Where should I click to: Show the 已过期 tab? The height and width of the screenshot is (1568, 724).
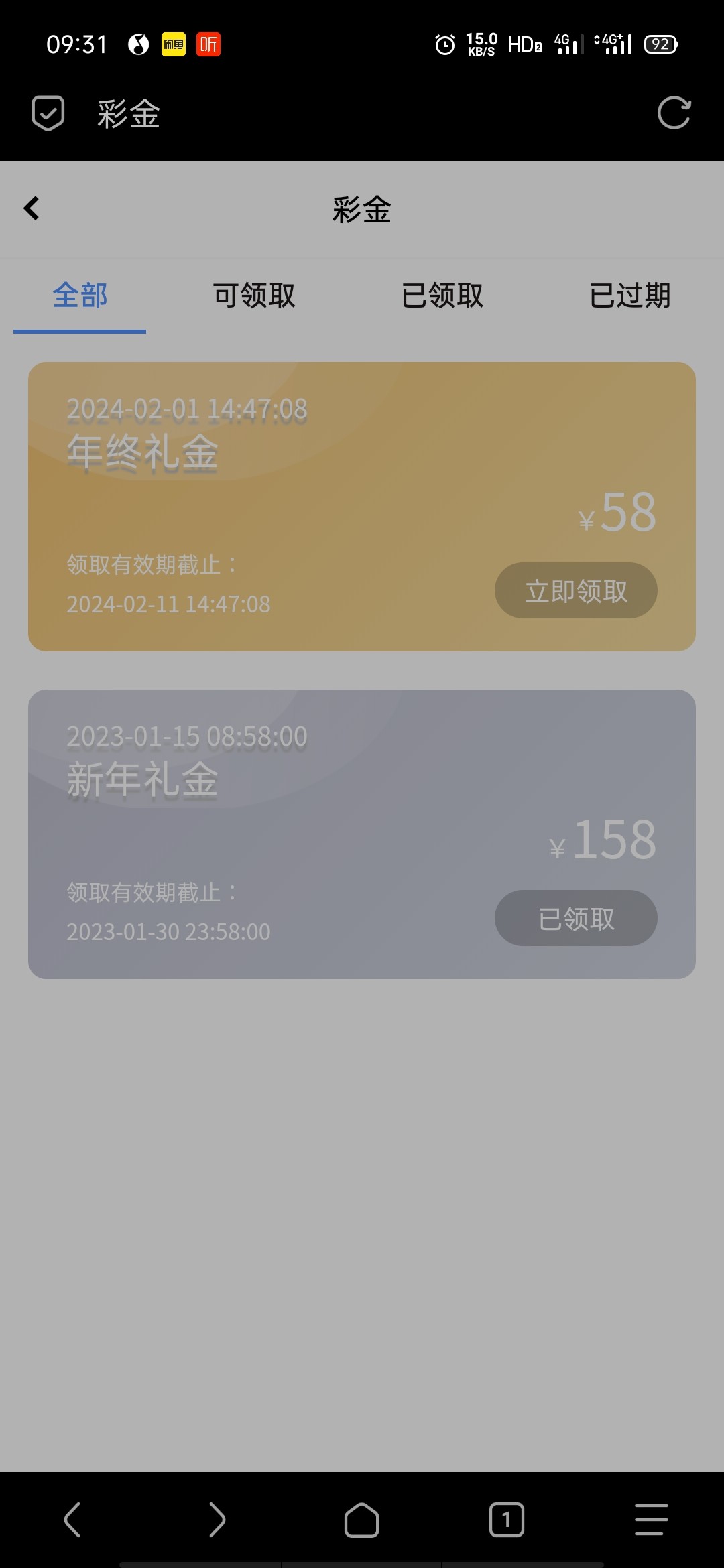[x=629, y=296]
